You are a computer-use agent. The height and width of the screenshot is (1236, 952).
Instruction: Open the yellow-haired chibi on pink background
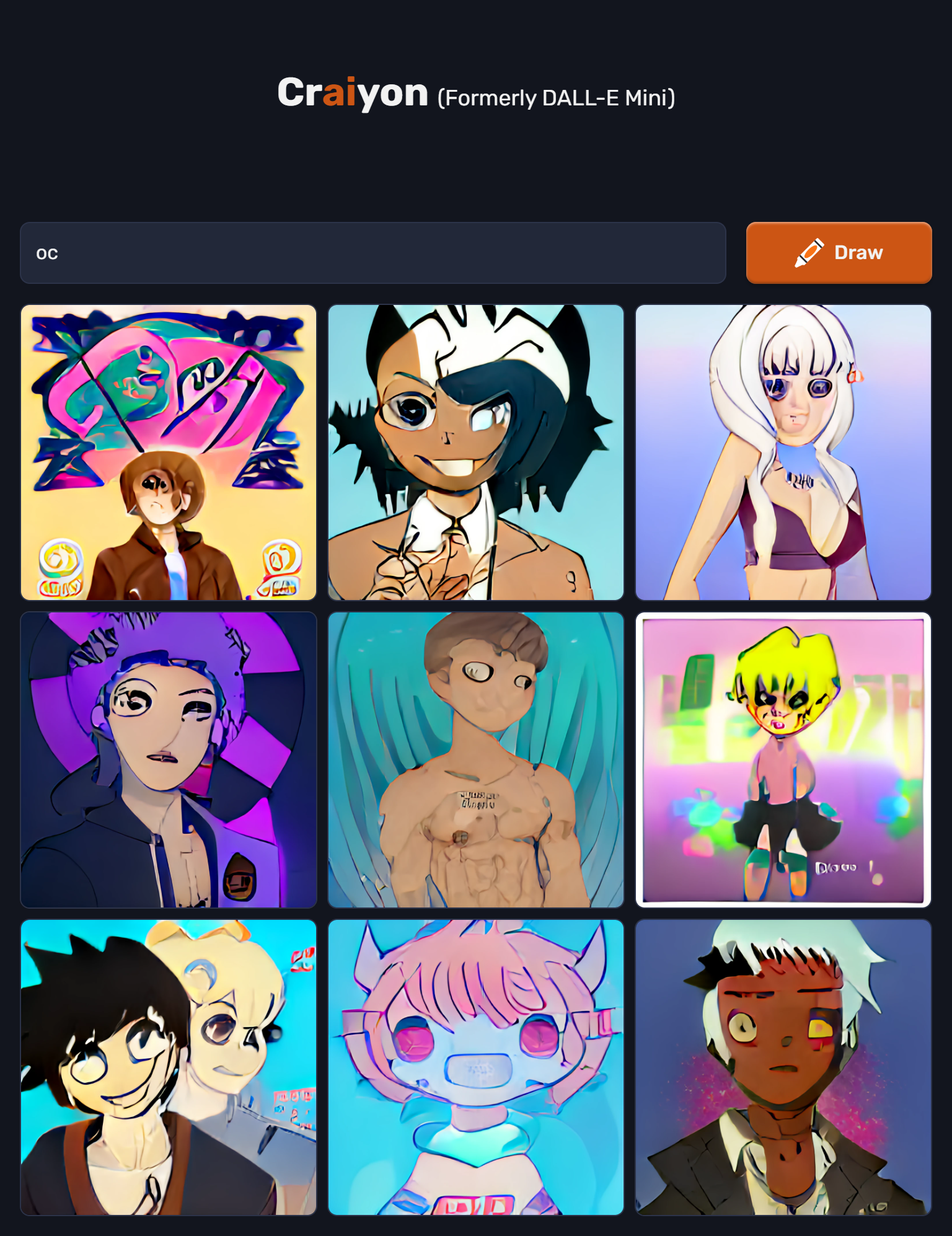tap(783, 760)
